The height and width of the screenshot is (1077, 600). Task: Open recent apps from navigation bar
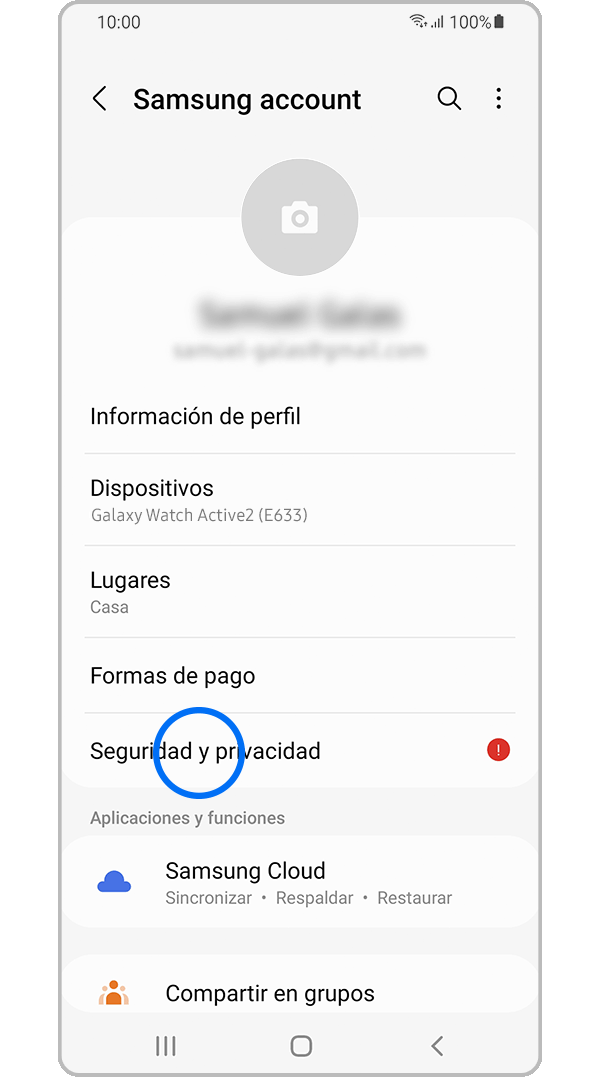166,1046
